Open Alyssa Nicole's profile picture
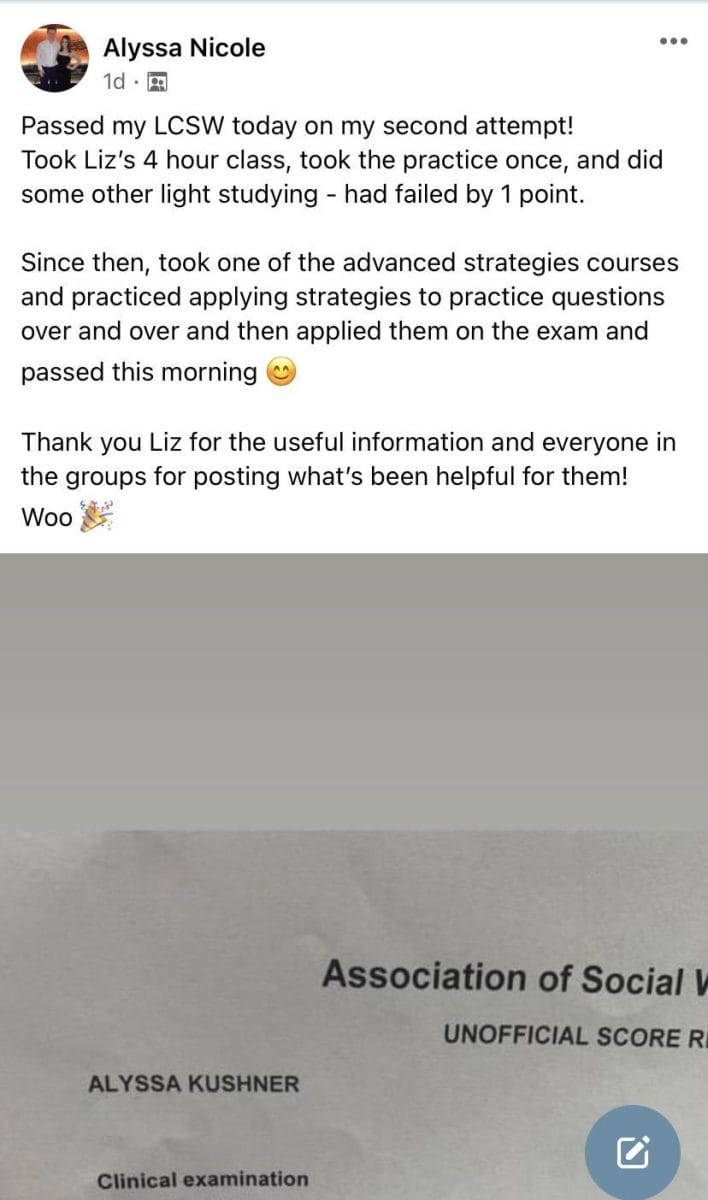This screenshot has height=1200, width=708. [54, 59]
